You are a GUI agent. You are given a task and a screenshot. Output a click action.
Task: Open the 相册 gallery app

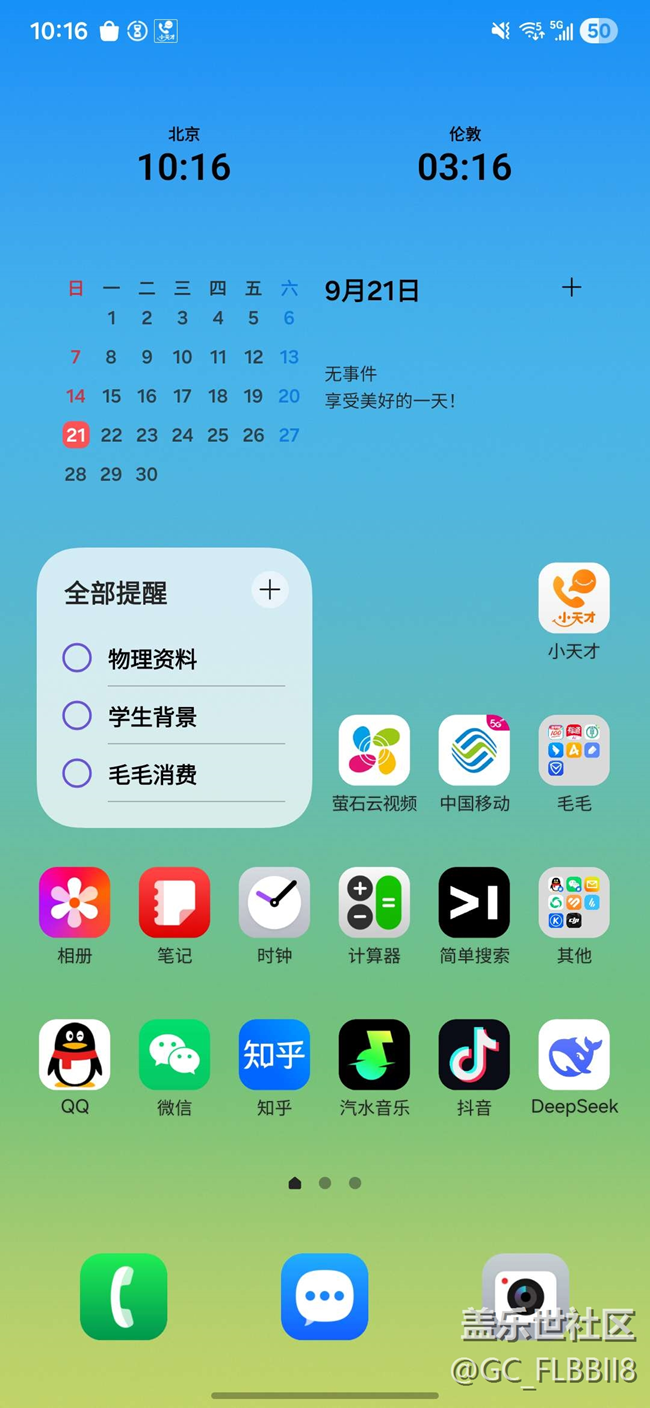(74, 902)
